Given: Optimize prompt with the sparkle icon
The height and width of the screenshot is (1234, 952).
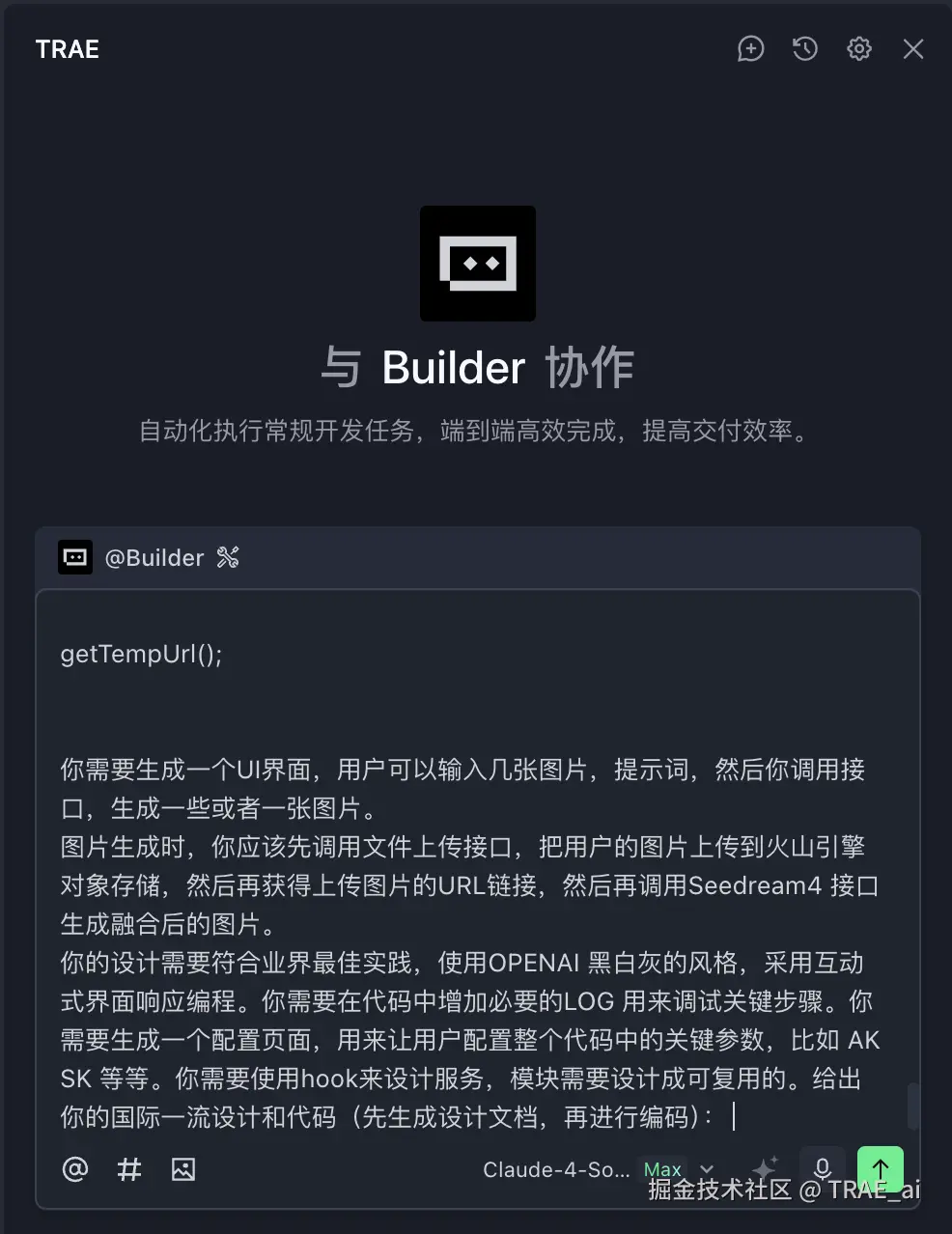Looking at the screenshot, I should tap(766, 1169).
